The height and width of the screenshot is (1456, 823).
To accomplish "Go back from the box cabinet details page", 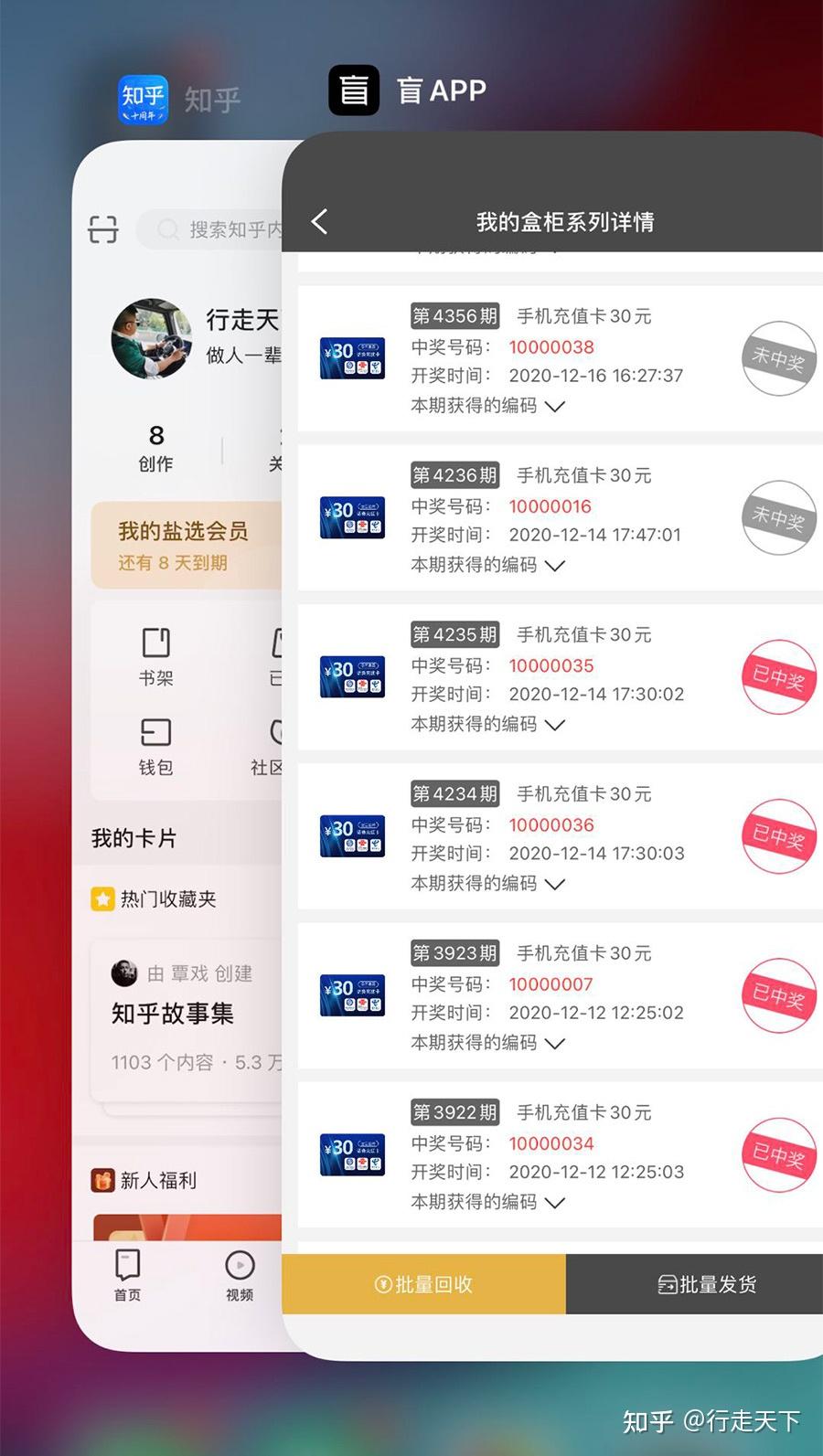I will (x=319, y=221).
